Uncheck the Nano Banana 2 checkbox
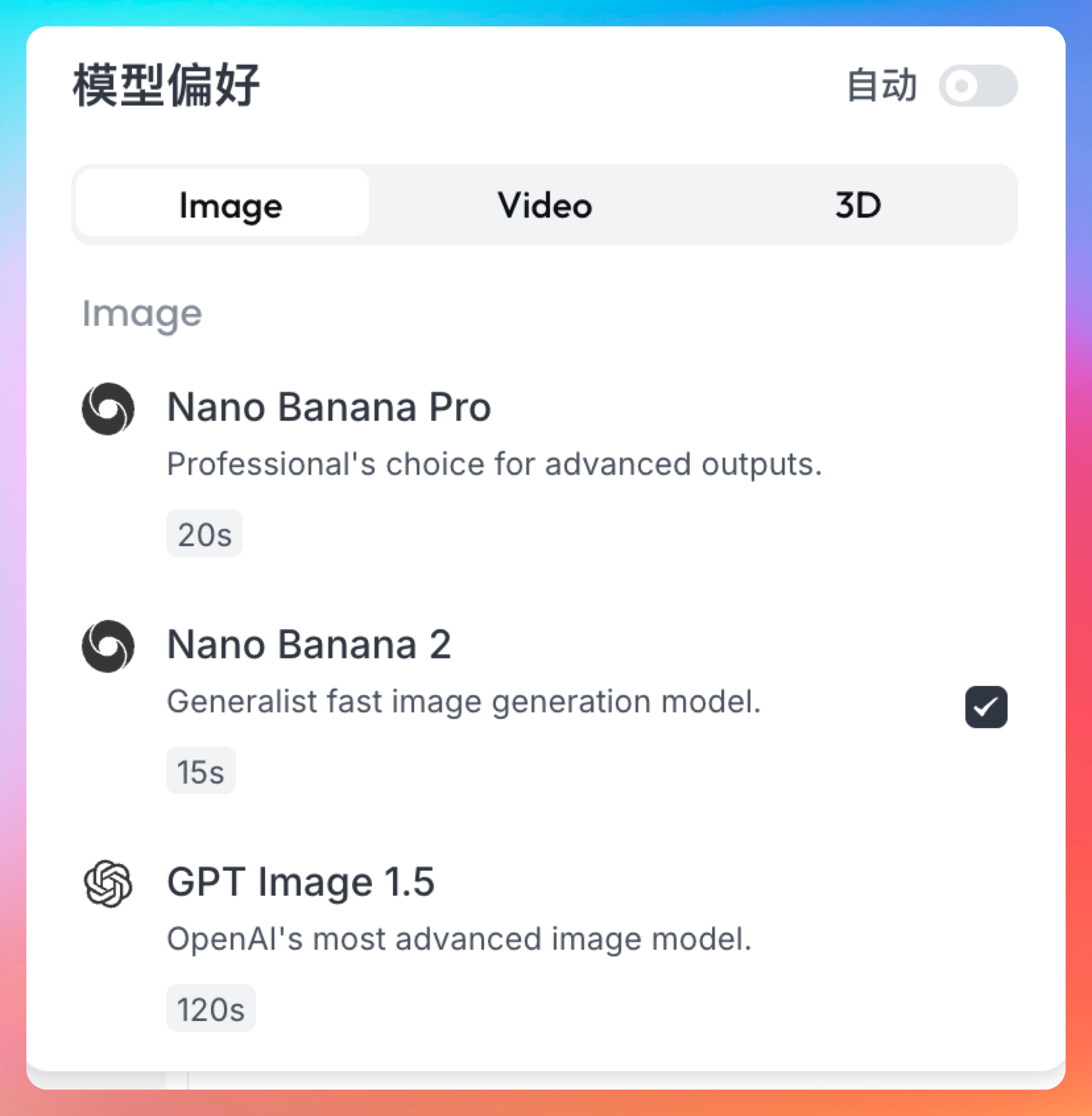The width and height of the screenshot is (1092, 1116). pyautogui.click(x=985, y=706)
